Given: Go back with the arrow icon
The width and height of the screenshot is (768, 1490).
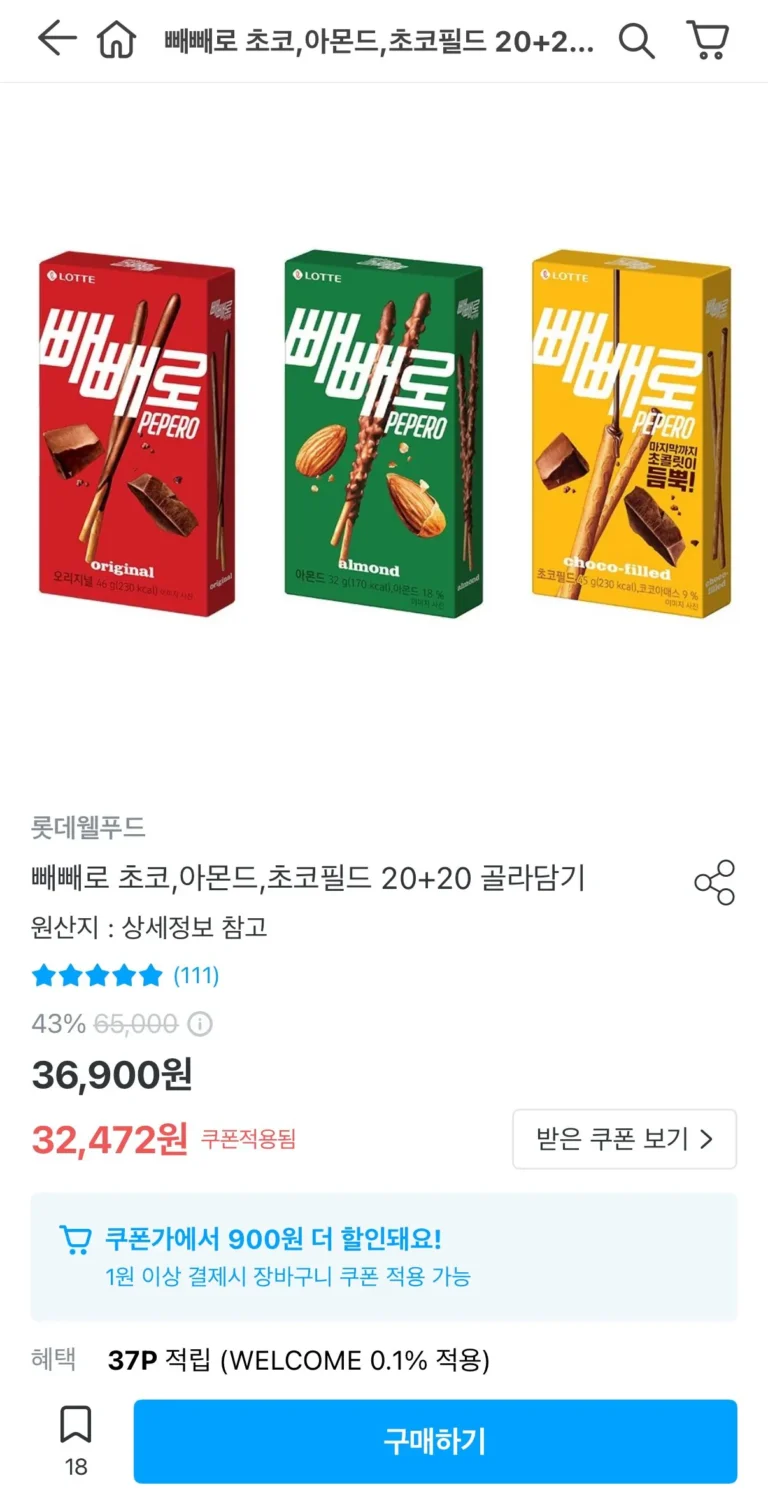Looking at the screenshot, I should click(x=57, y=39).
